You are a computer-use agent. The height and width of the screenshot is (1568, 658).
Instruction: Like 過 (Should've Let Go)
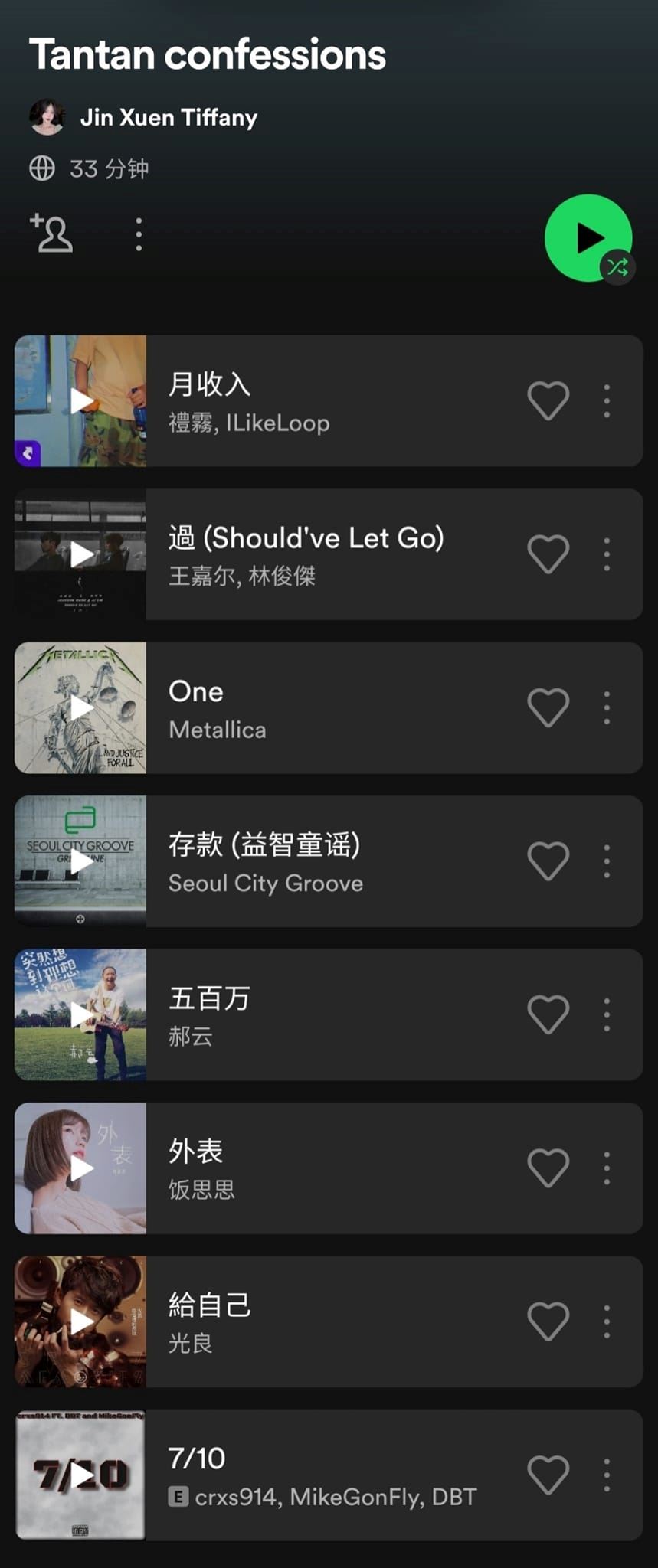[x=548, y=554]
